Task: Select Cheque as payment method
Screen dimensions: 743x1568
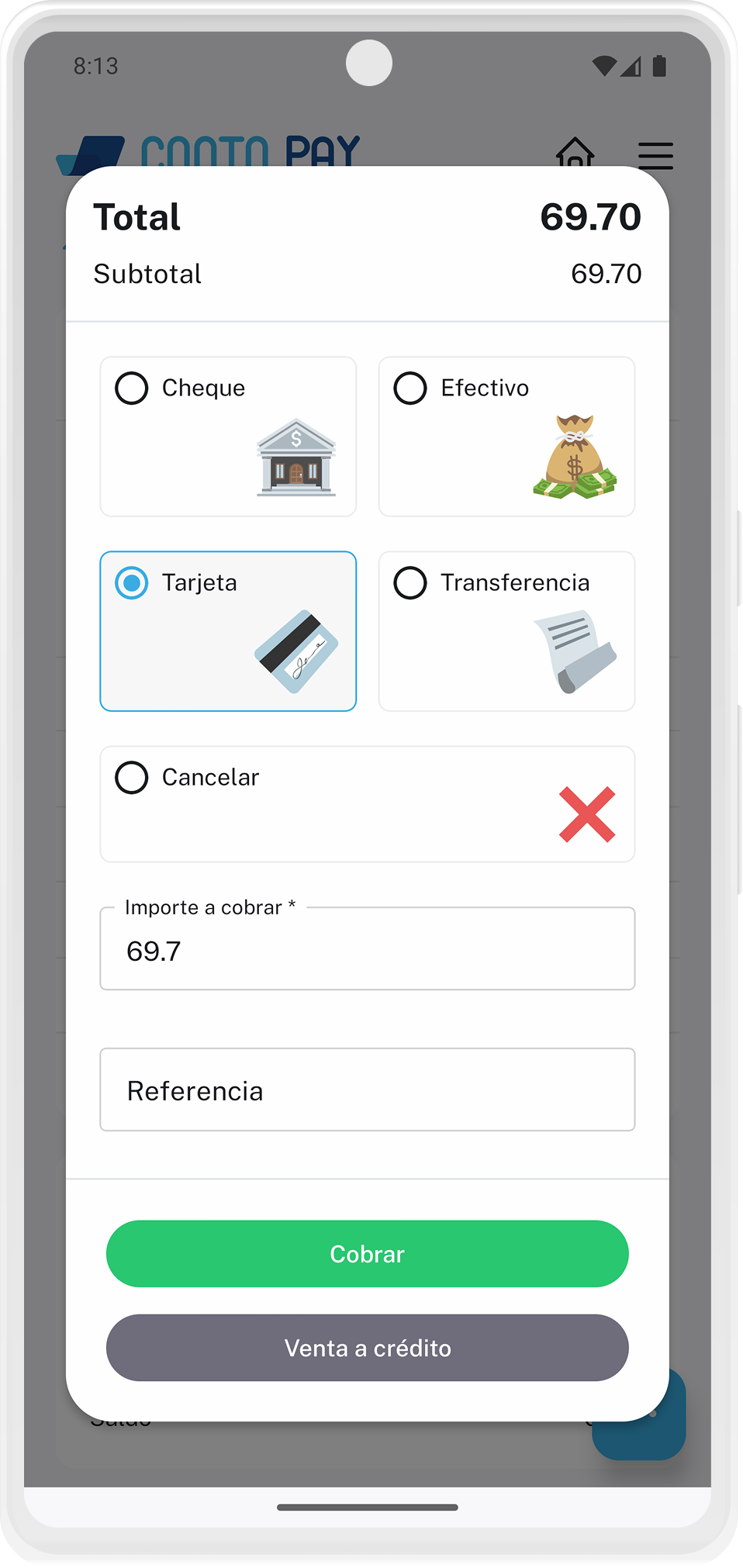Action: [132, 389]
